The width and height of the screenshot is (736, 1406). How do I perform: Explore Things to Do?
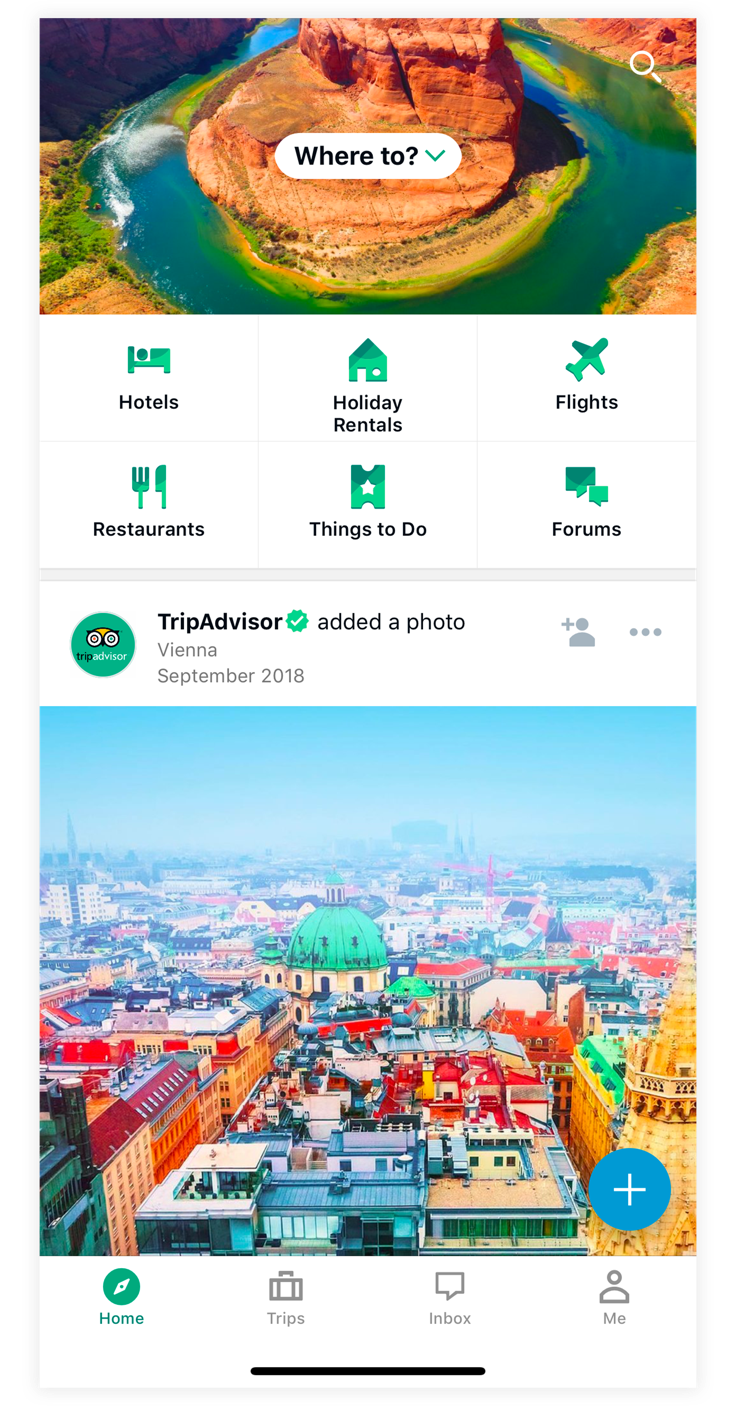coord(368,504)
